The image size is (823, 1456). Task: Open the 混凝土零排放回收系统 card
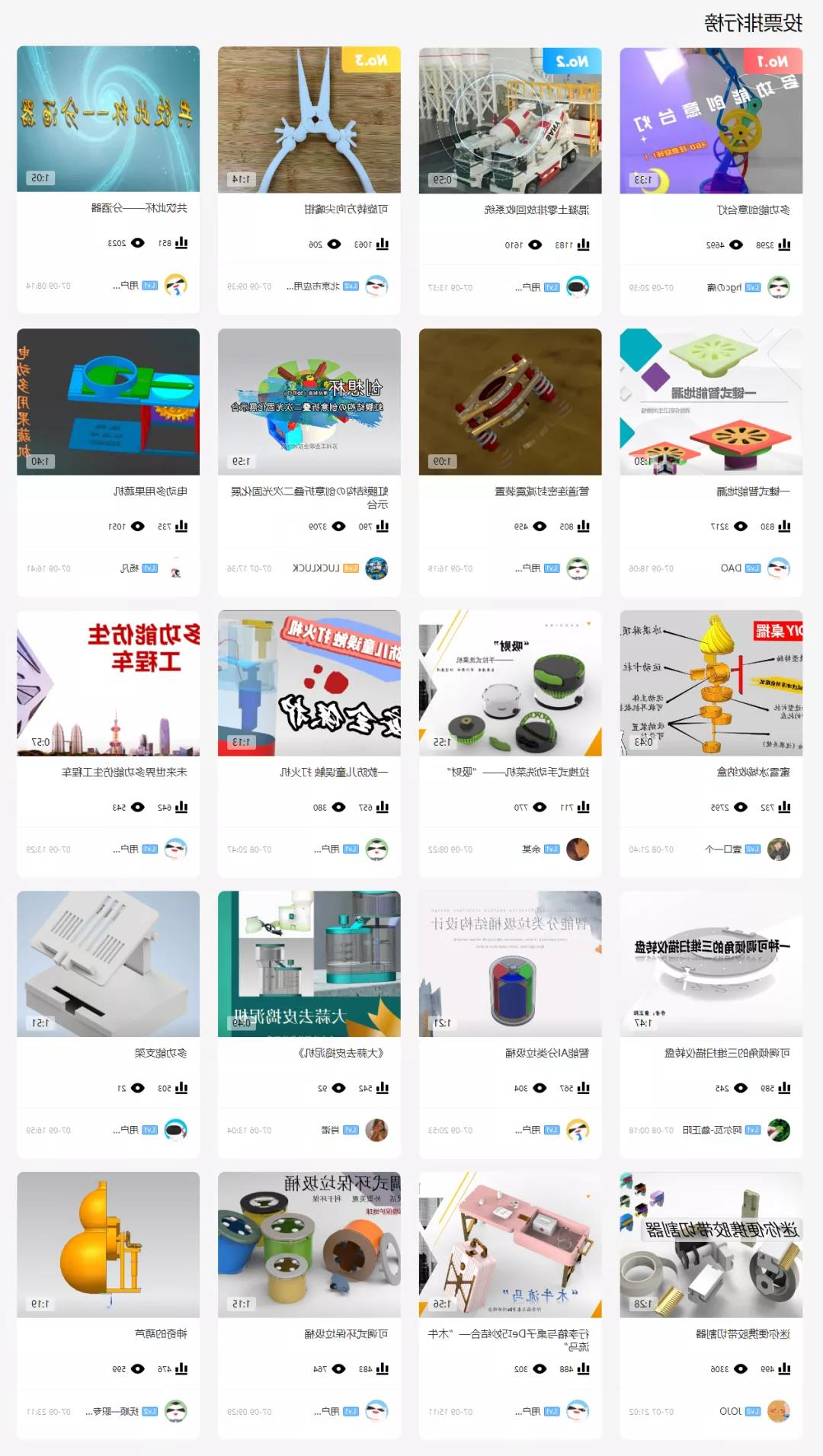pyautogui.click(x=510, y=120)
